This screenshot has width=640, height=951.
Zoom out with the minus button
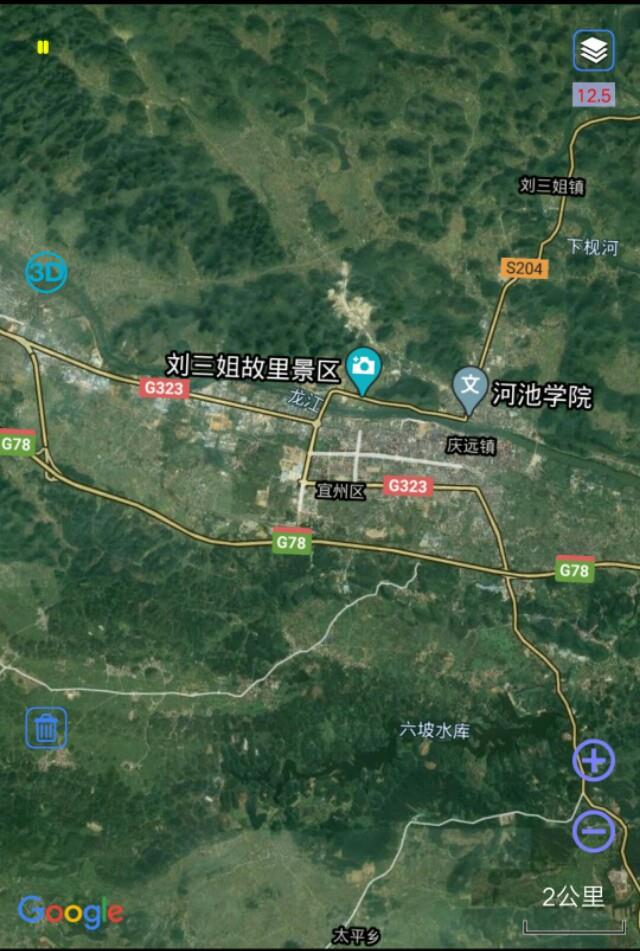pyautogui.click(x=594, y=831)
